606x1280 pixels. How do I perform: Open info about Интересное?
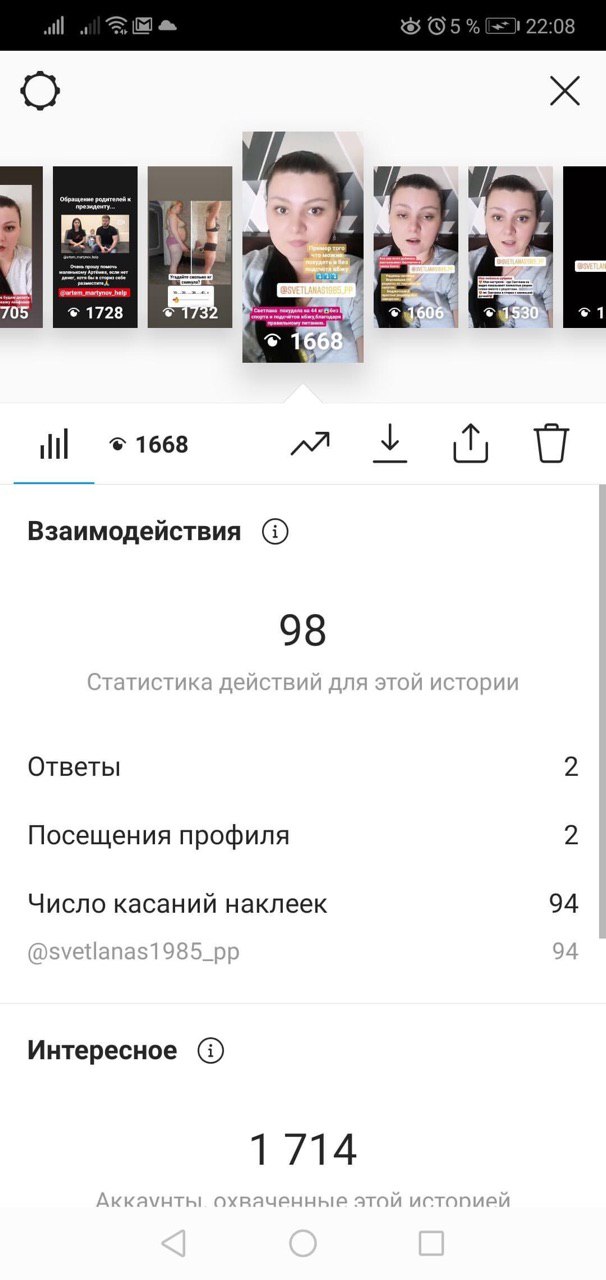click(x=210, y=1051)
